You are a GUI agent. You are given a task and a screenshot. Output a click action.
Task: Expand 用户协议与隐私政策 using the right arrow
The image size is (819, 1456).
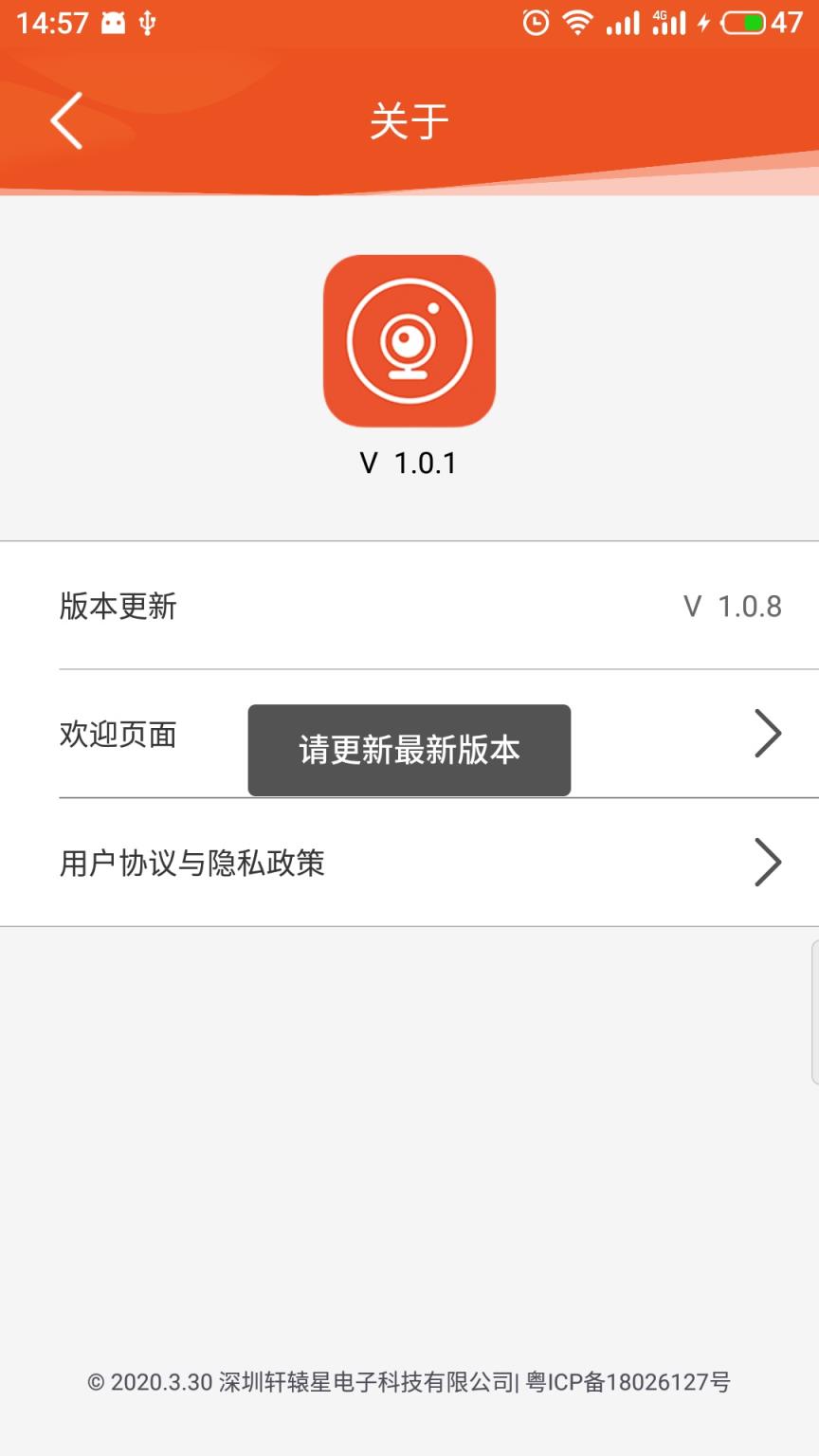pos(769,863)
